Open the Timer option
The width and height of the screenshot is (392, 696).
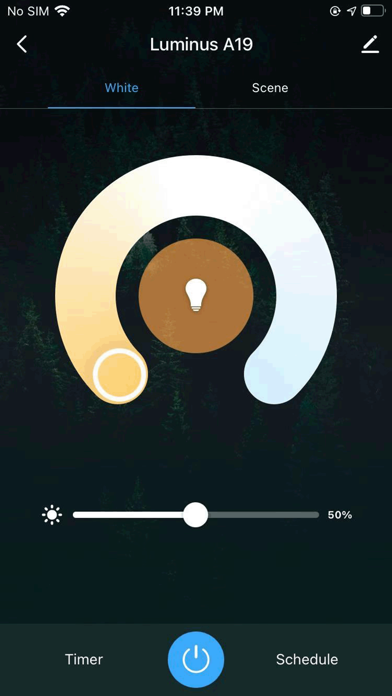[84, 659]
